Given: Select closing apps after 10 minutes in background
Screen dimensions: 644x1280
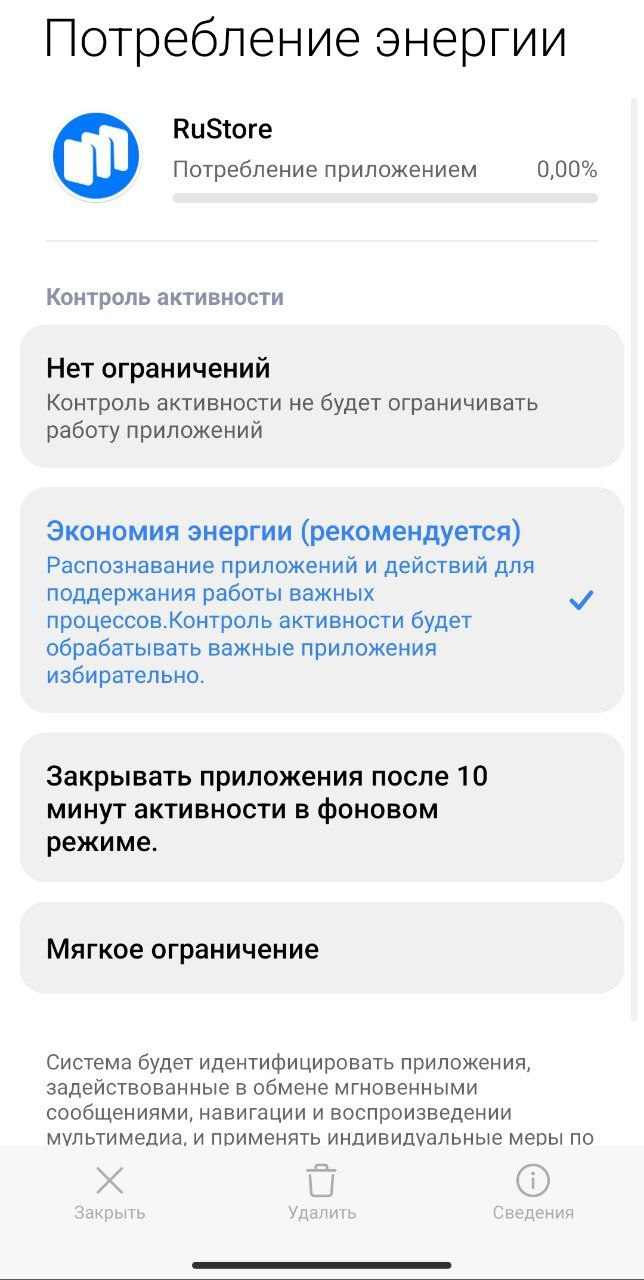Looking at the screenshot, I should point(322,808).
